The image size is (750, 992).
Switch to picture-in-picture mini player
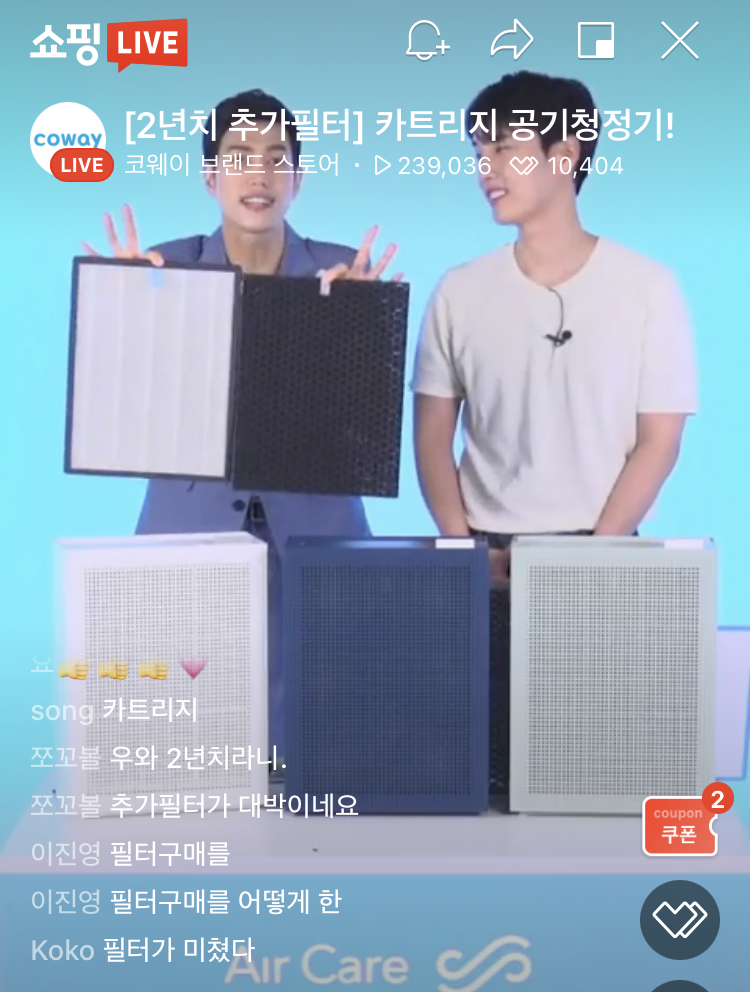(x=596, y=41)
